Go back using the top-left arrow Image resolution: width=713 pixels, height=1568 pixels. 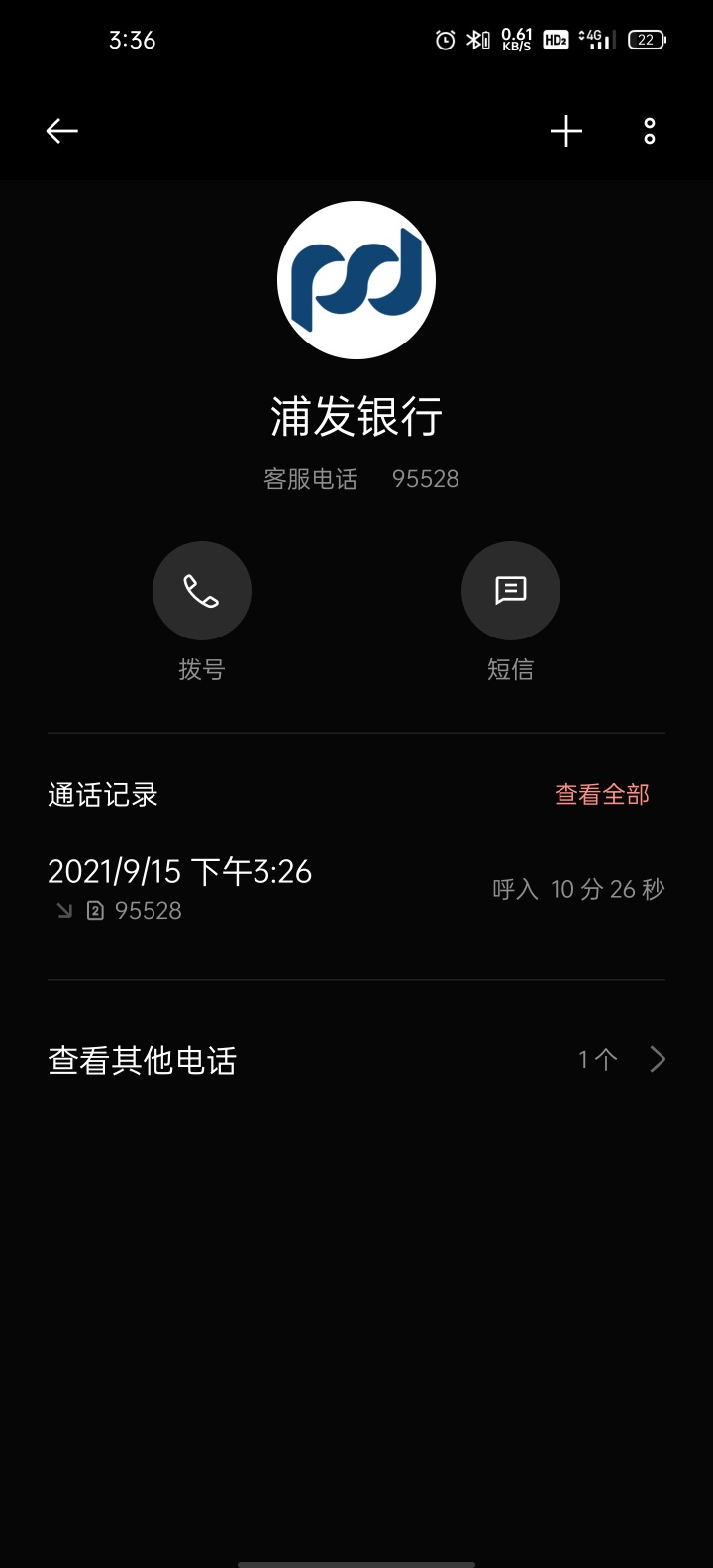click(x=61, y=131)
